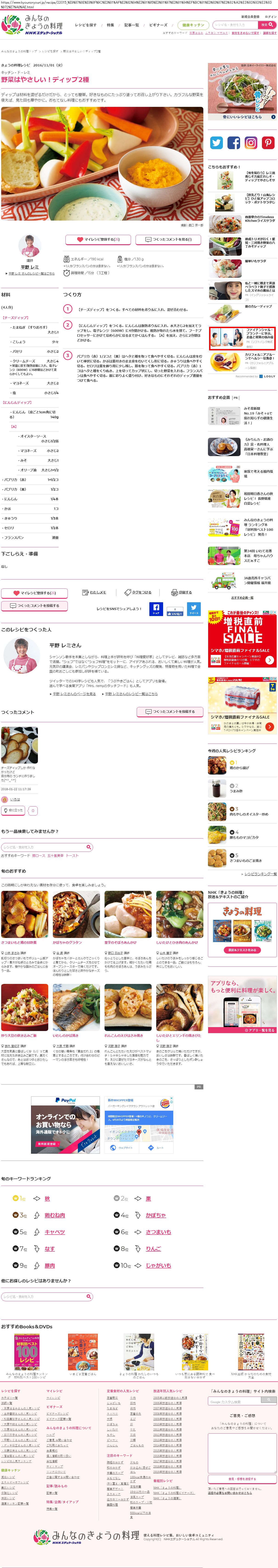Select the タグをつける option
Image resolution: width=278 pixels, height=1568 pixels.
(139, 592)
